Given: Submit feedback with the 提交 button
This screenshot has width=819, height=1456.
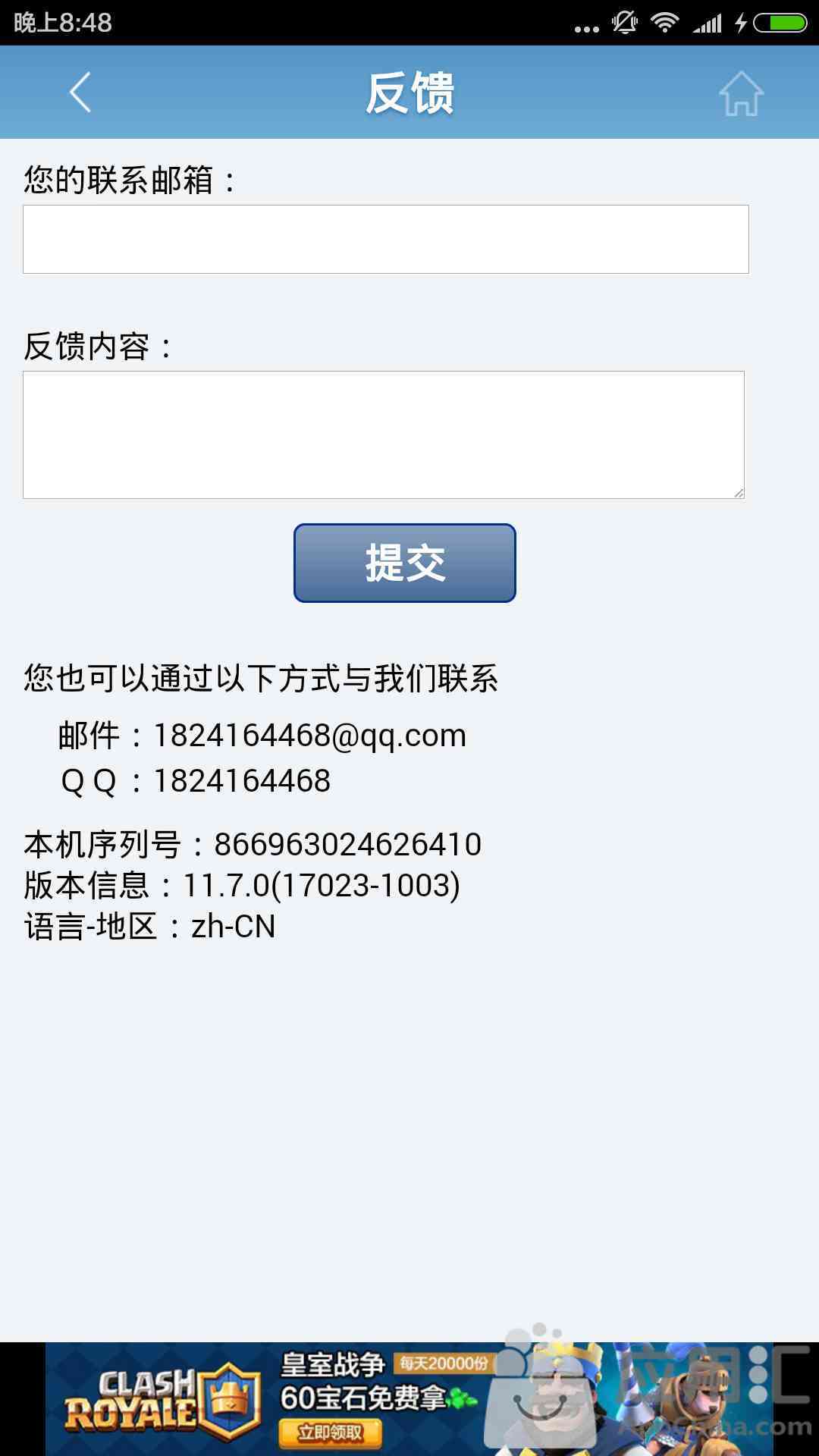Looking at the screenshot, I should (405, 563).
